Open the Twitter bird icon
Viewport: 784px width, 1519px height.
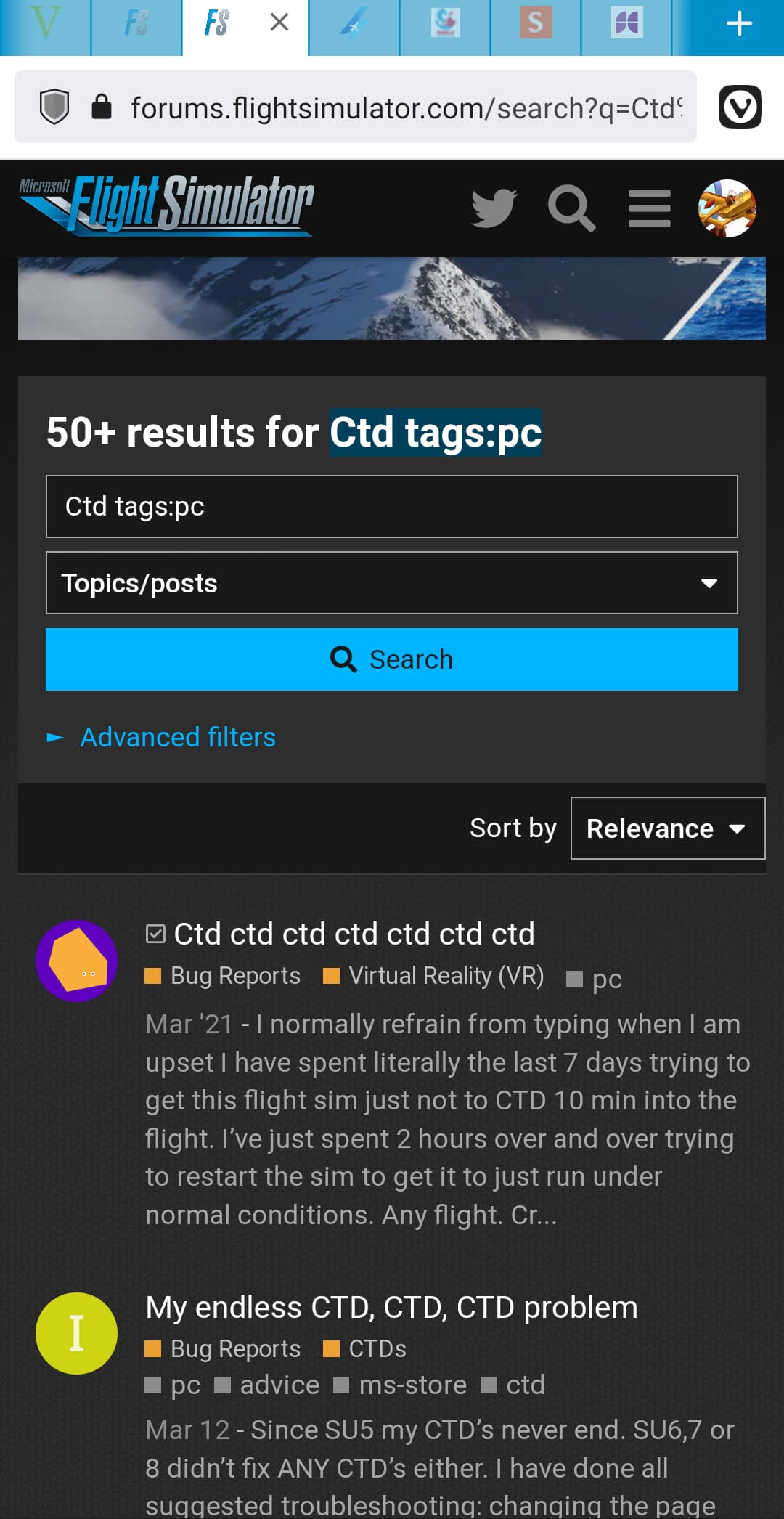(494, 208)
